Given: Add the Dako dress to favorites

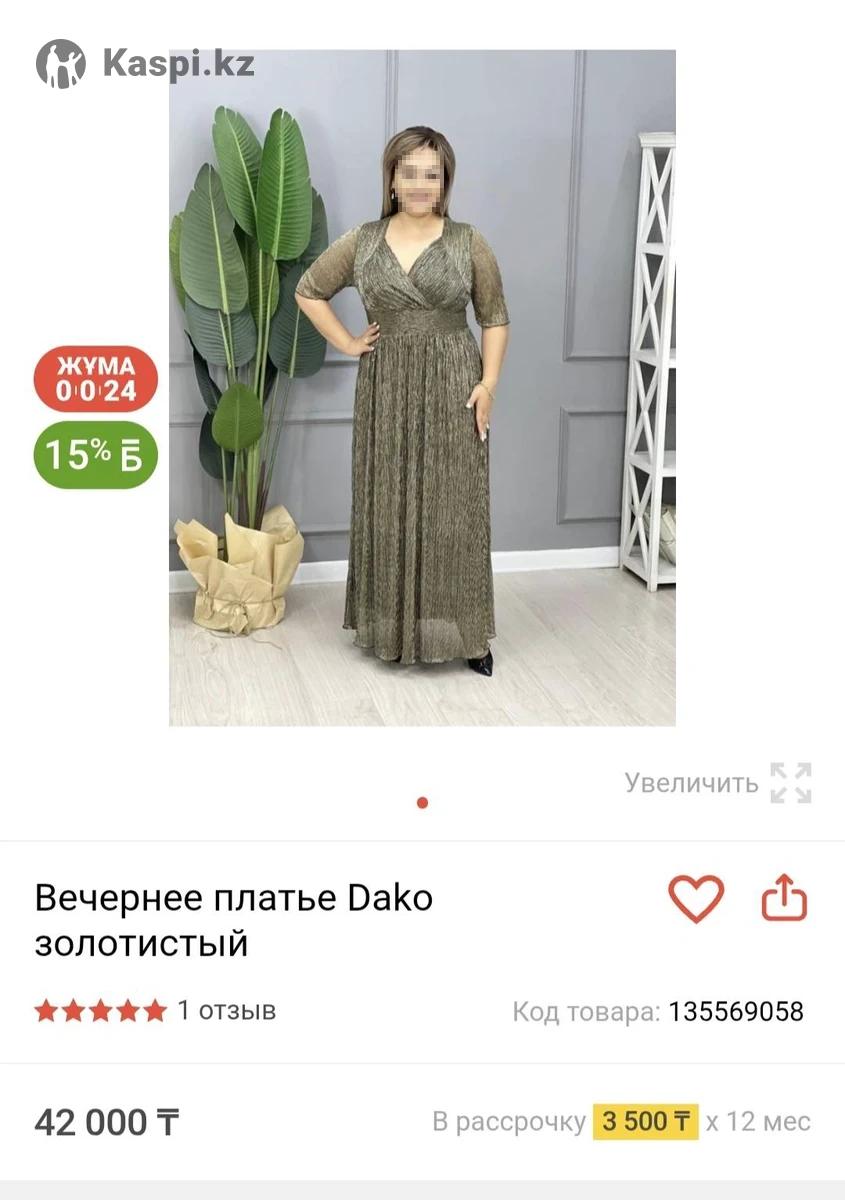Looking at the screenshot, I should click(x=695, y=898).
